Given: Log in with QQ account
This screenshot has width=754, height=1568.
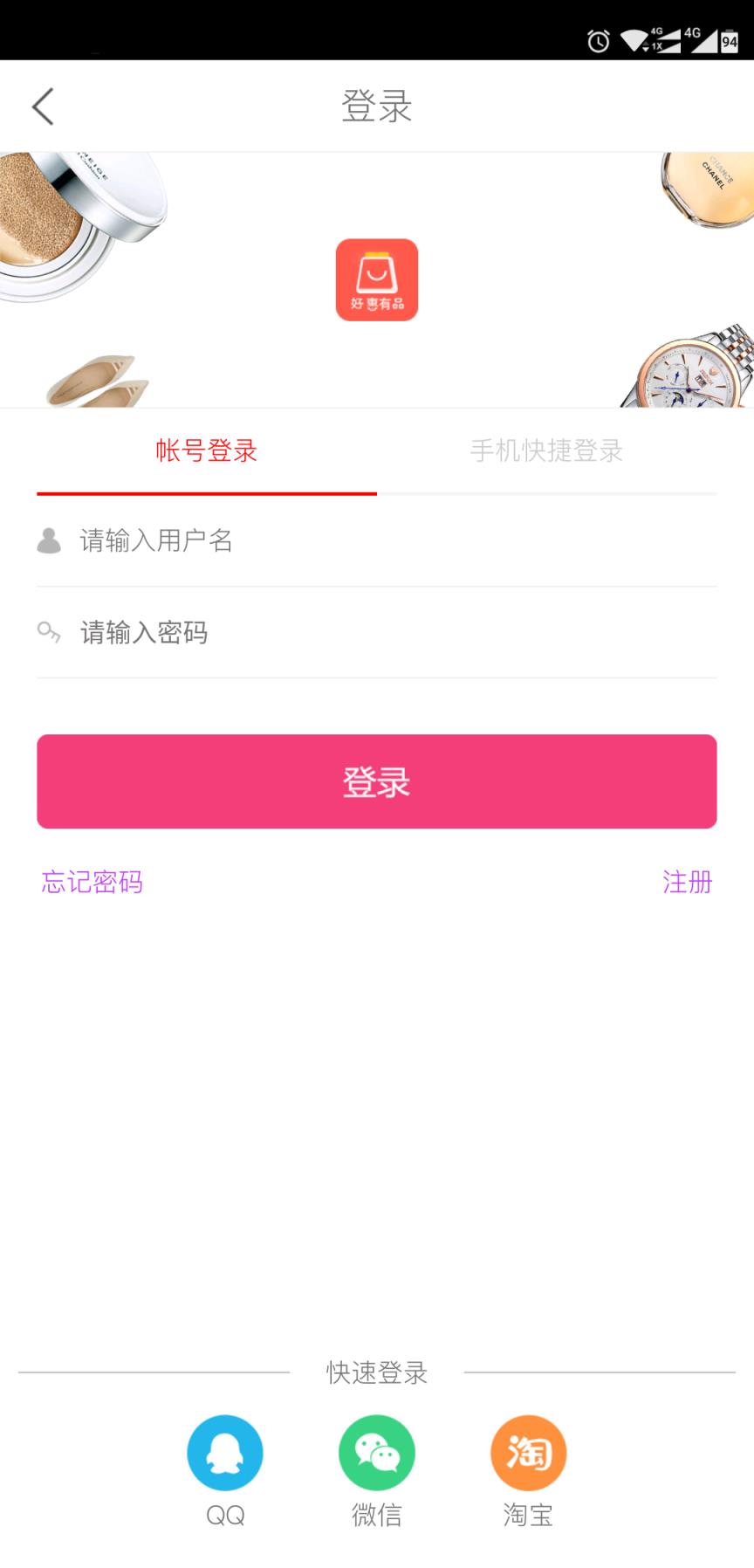Looking at the screenshot, I should click(x=225, y=1452).
